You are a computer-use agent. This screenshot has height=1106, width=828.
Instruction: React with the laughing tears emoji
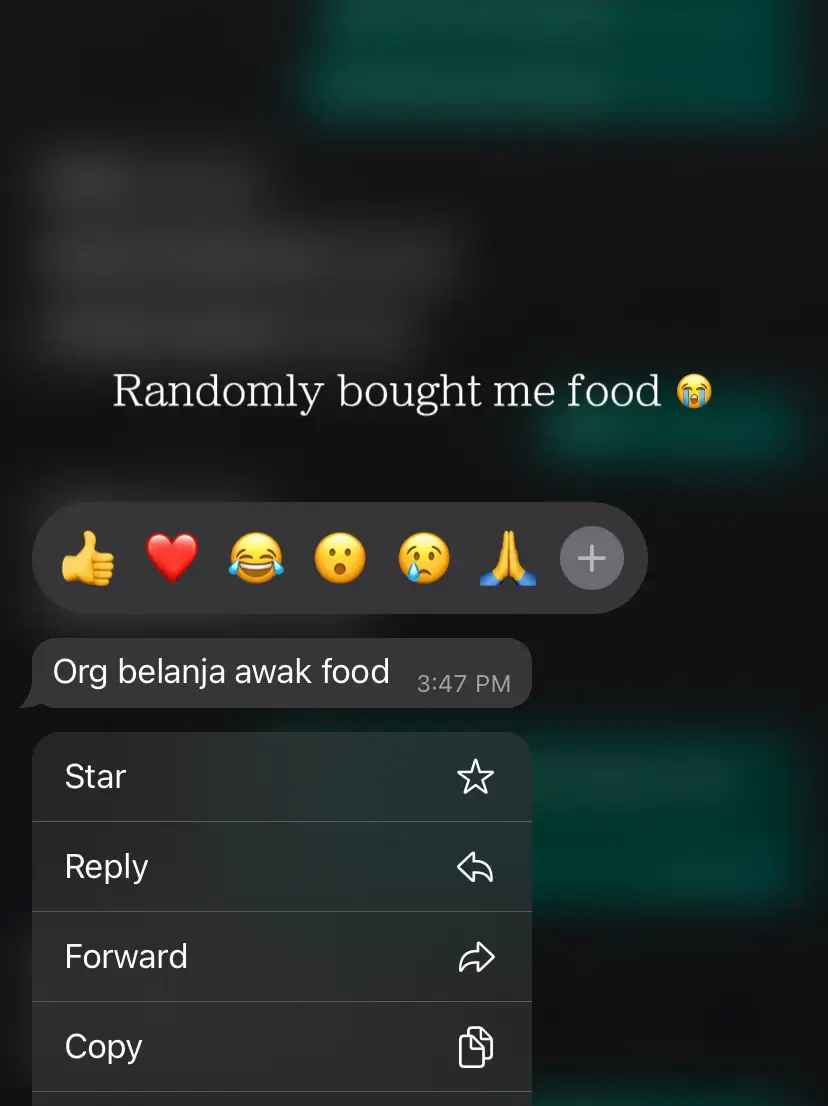[256, 558]
